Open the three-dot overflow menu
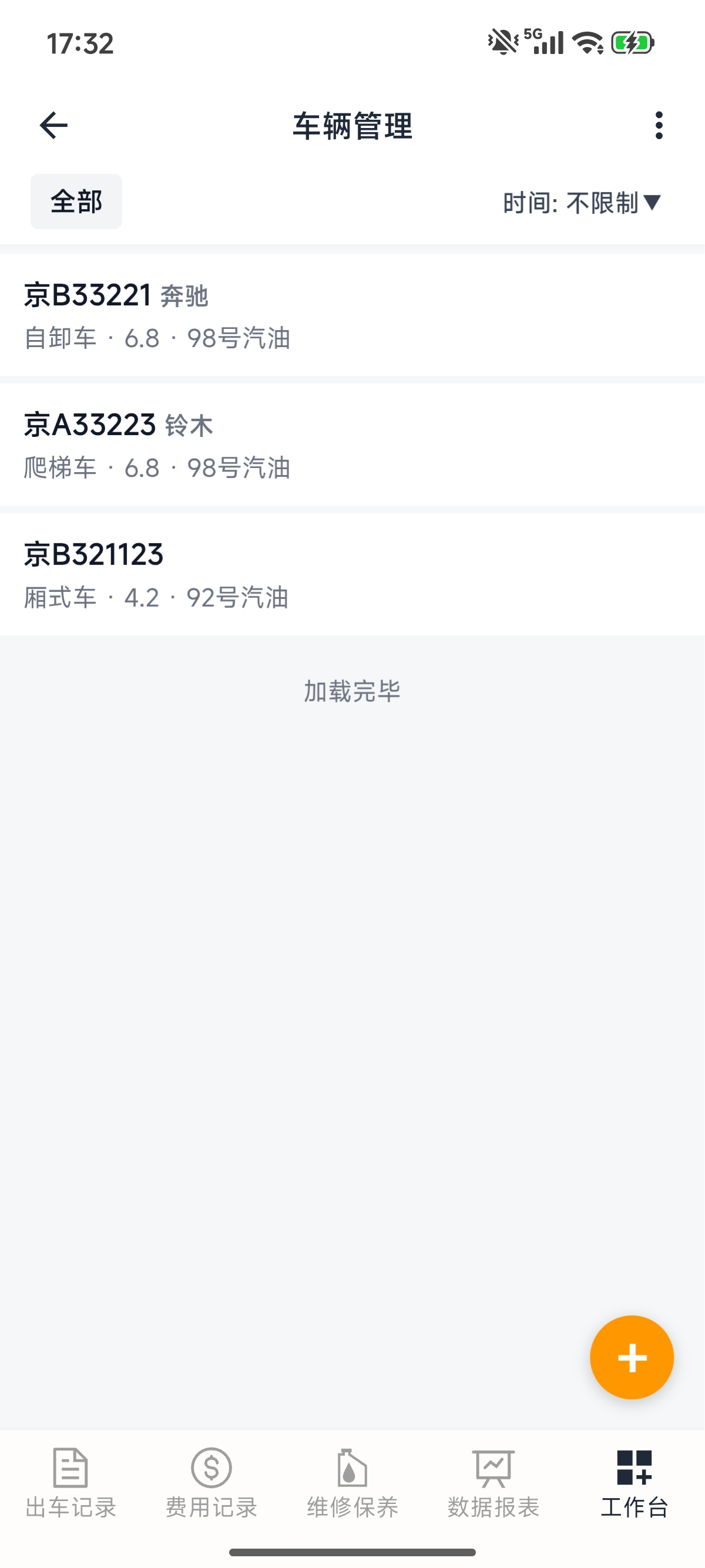Image resolution: width=705 pixels, height=1568 pixels. tap(658, 126)
